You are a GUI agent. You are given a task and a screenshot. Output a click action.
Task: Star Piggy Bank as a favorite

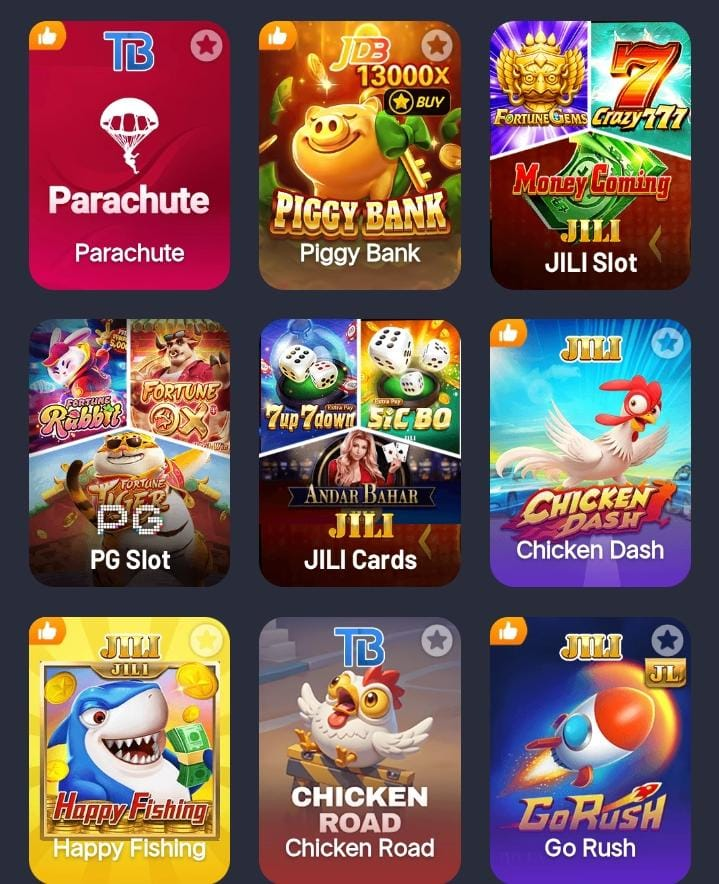tap(436, 46)
